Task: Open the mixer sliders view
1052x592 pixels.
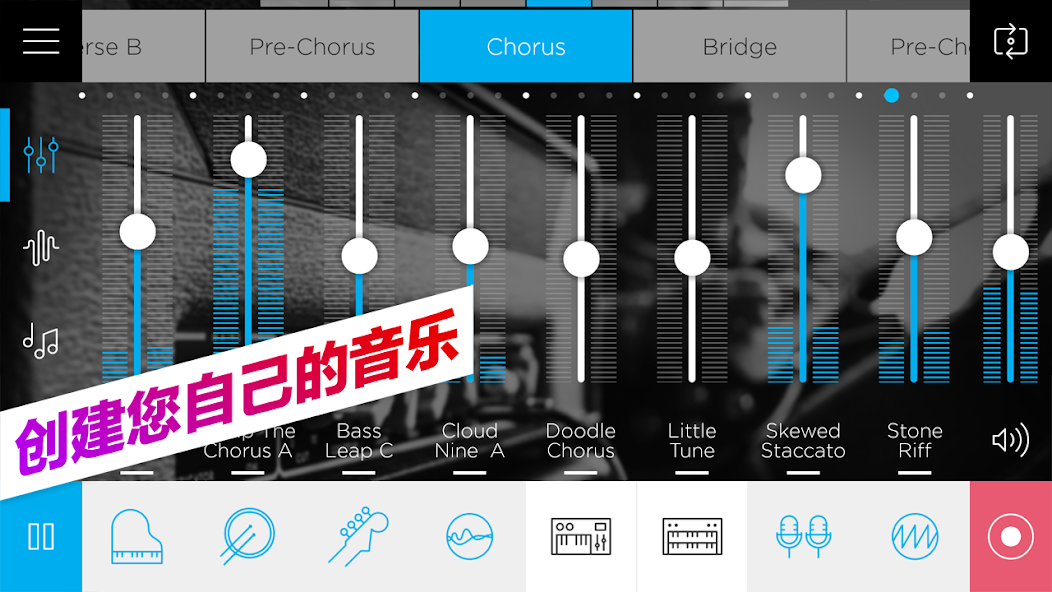Action: click(x=41, y=156)
